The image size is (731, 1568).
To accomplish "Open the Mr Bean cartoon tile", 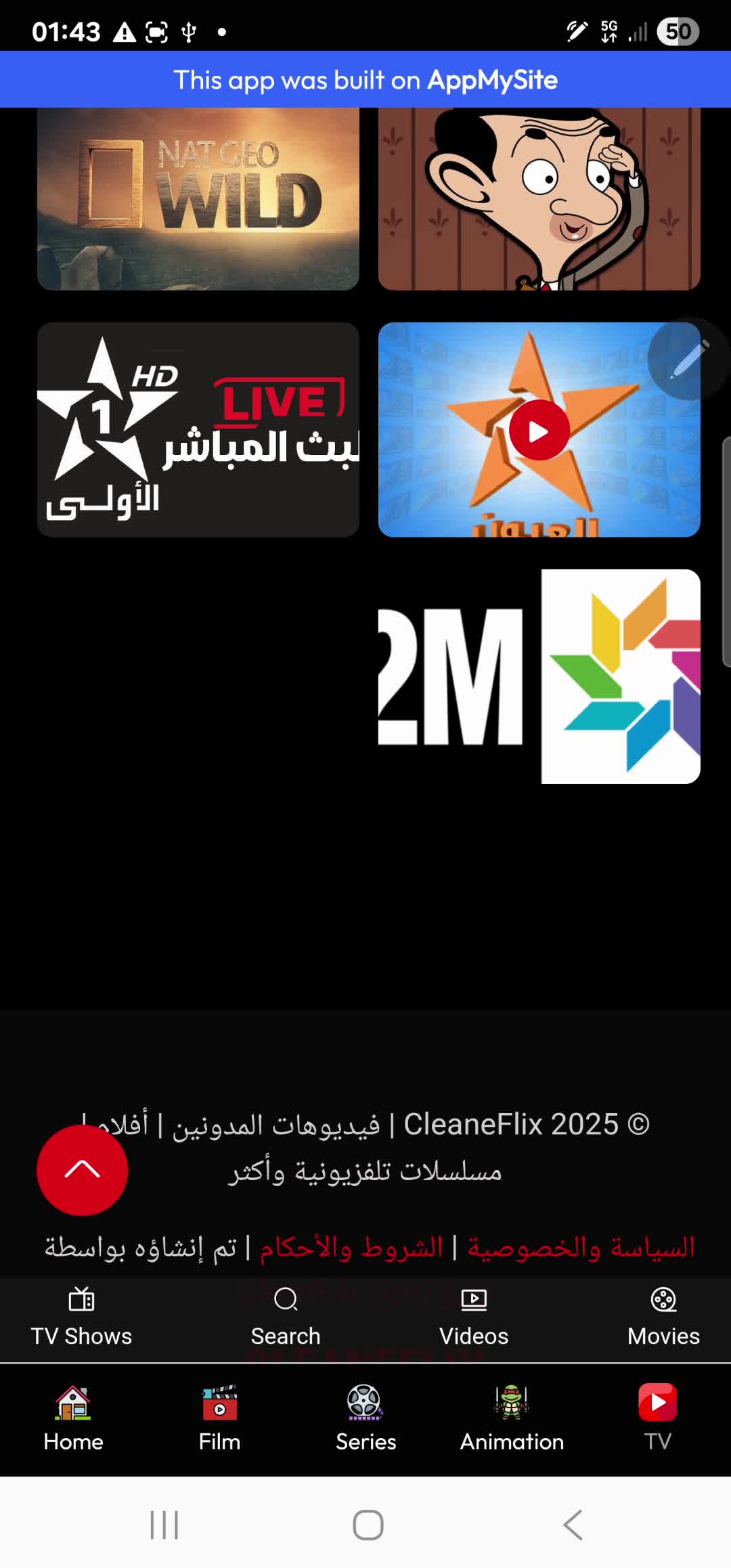I will click(x=539, y=198).
